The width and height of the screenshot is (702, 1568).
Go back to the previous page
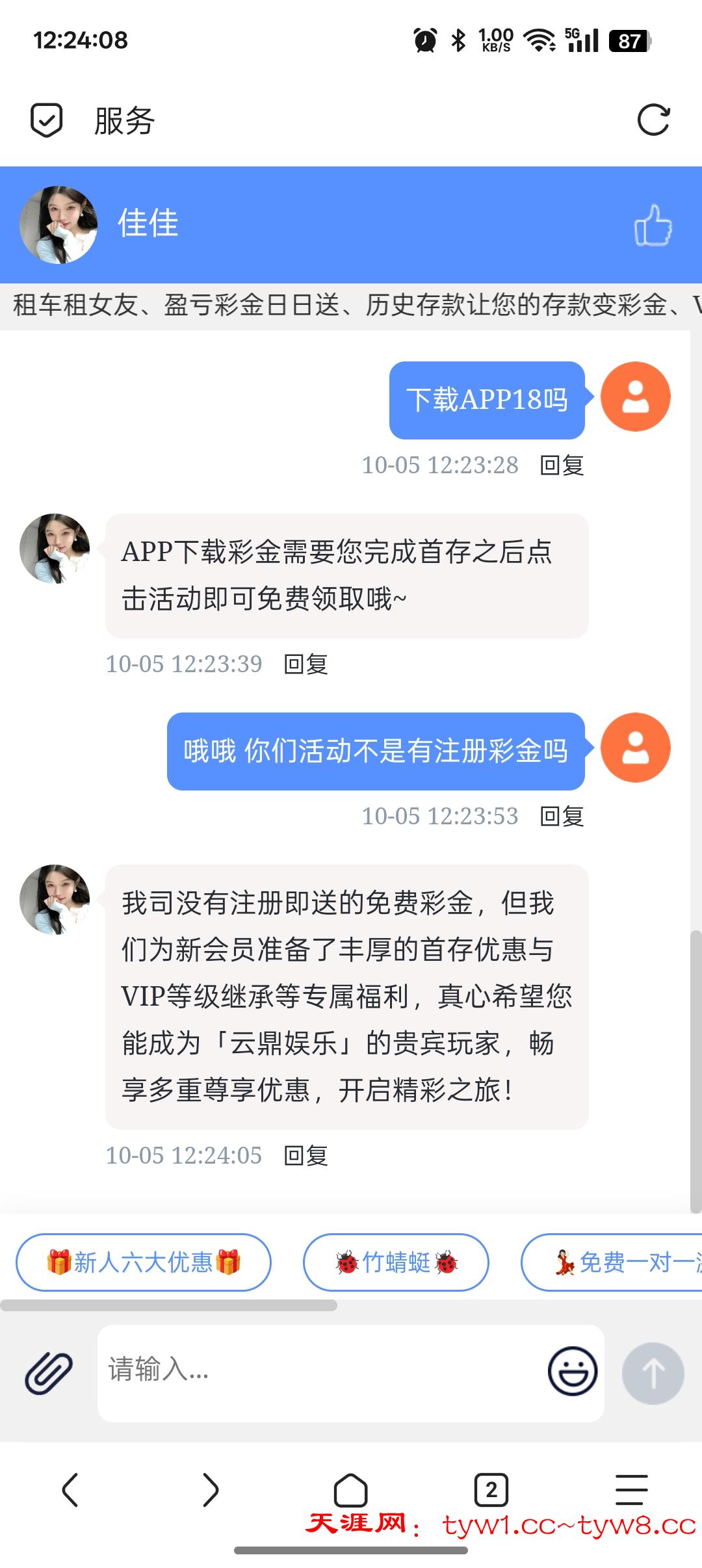pos(70,1489)
